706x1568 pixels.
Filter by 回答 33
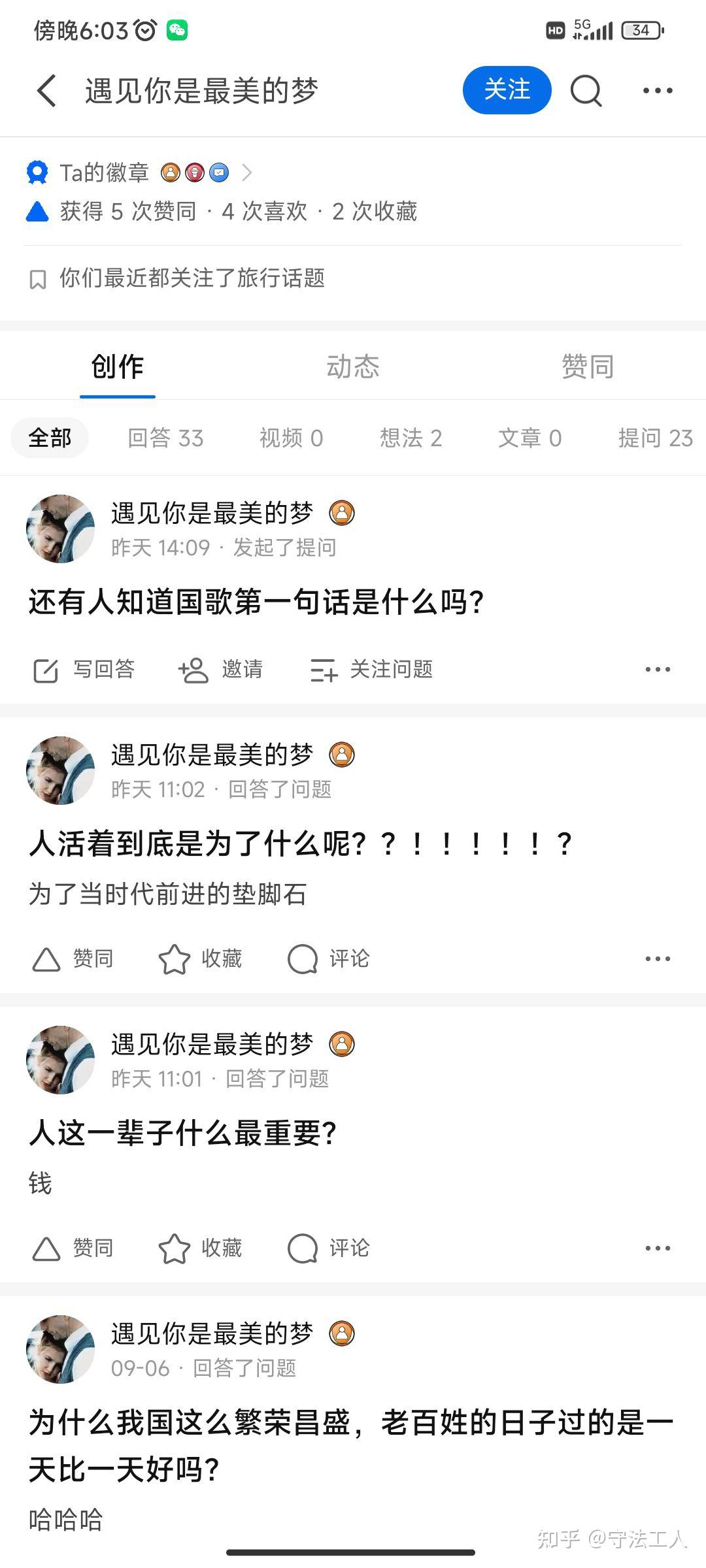(x=165, y=438)
